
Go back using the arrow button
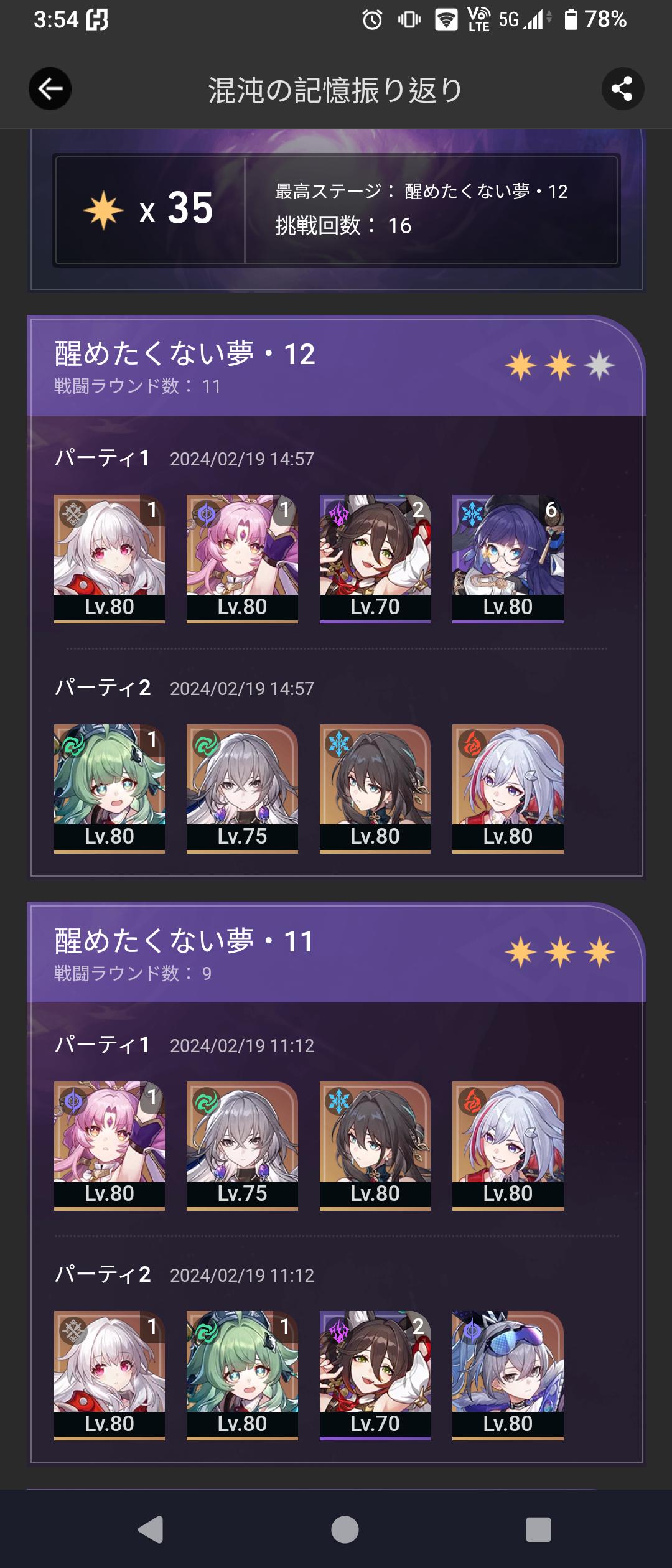(x=50, y=89)
